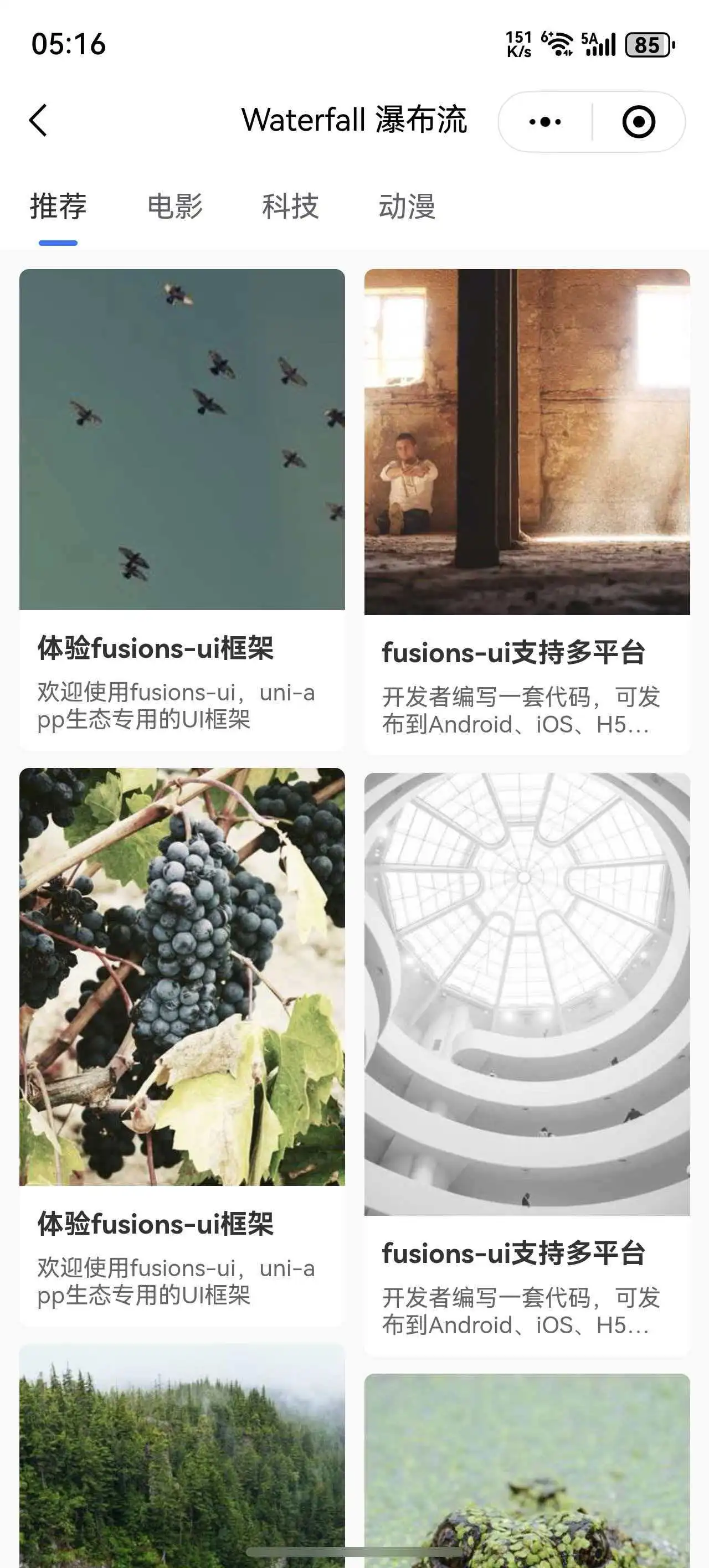Close the mini program with the circle button
This screenshot has height=1568, width=709.
tap(638, 122)
